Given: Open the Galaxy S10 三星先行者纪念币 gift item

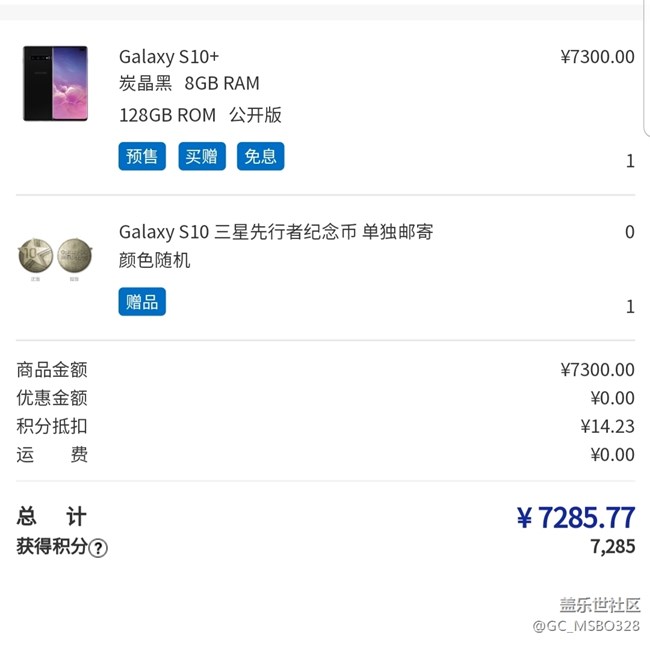Looking at the screenshot, I should 275,232.
